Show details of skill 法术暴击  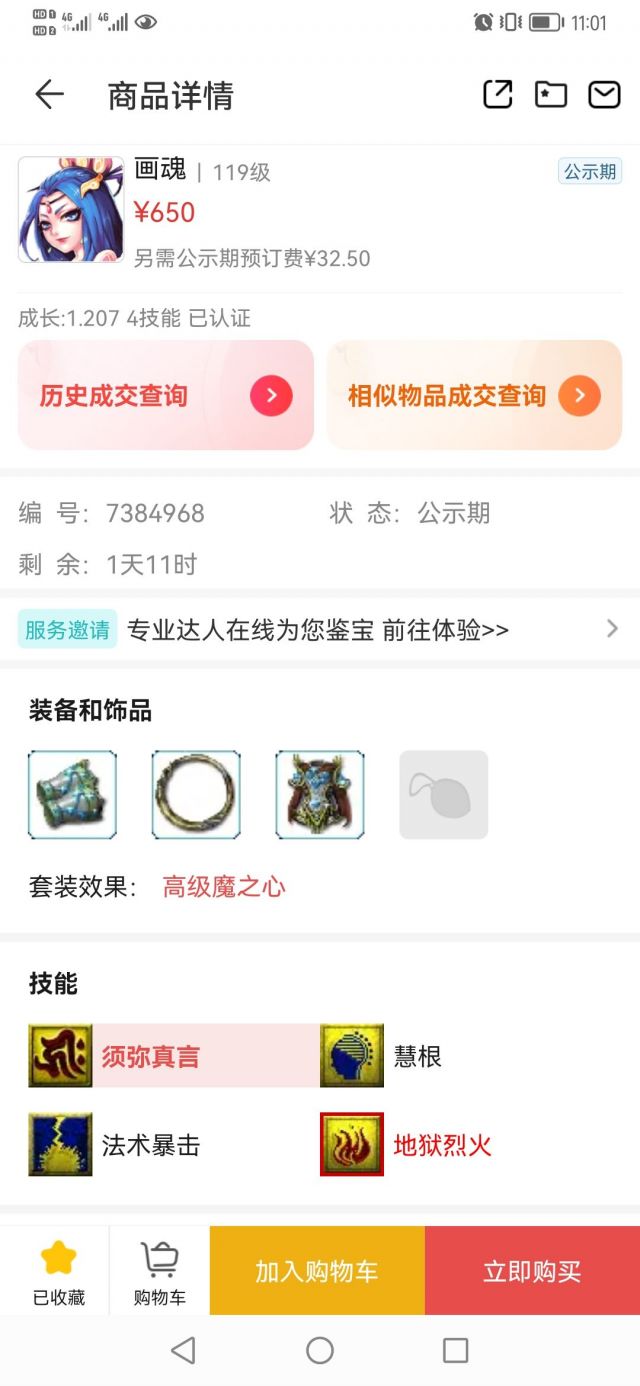point(114,1145)
